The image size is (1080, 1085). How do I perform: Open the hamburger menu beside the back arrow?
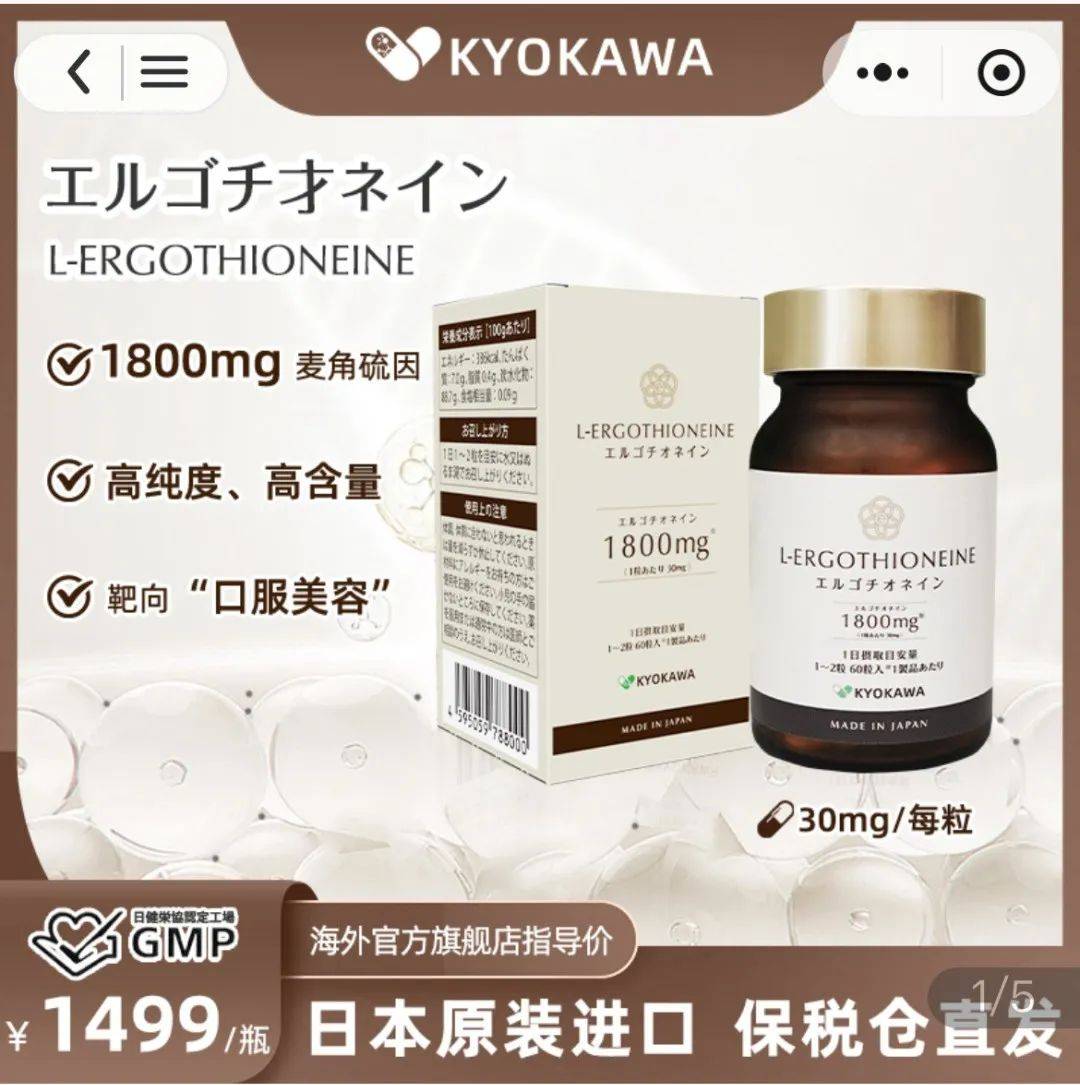coord(165,73)
